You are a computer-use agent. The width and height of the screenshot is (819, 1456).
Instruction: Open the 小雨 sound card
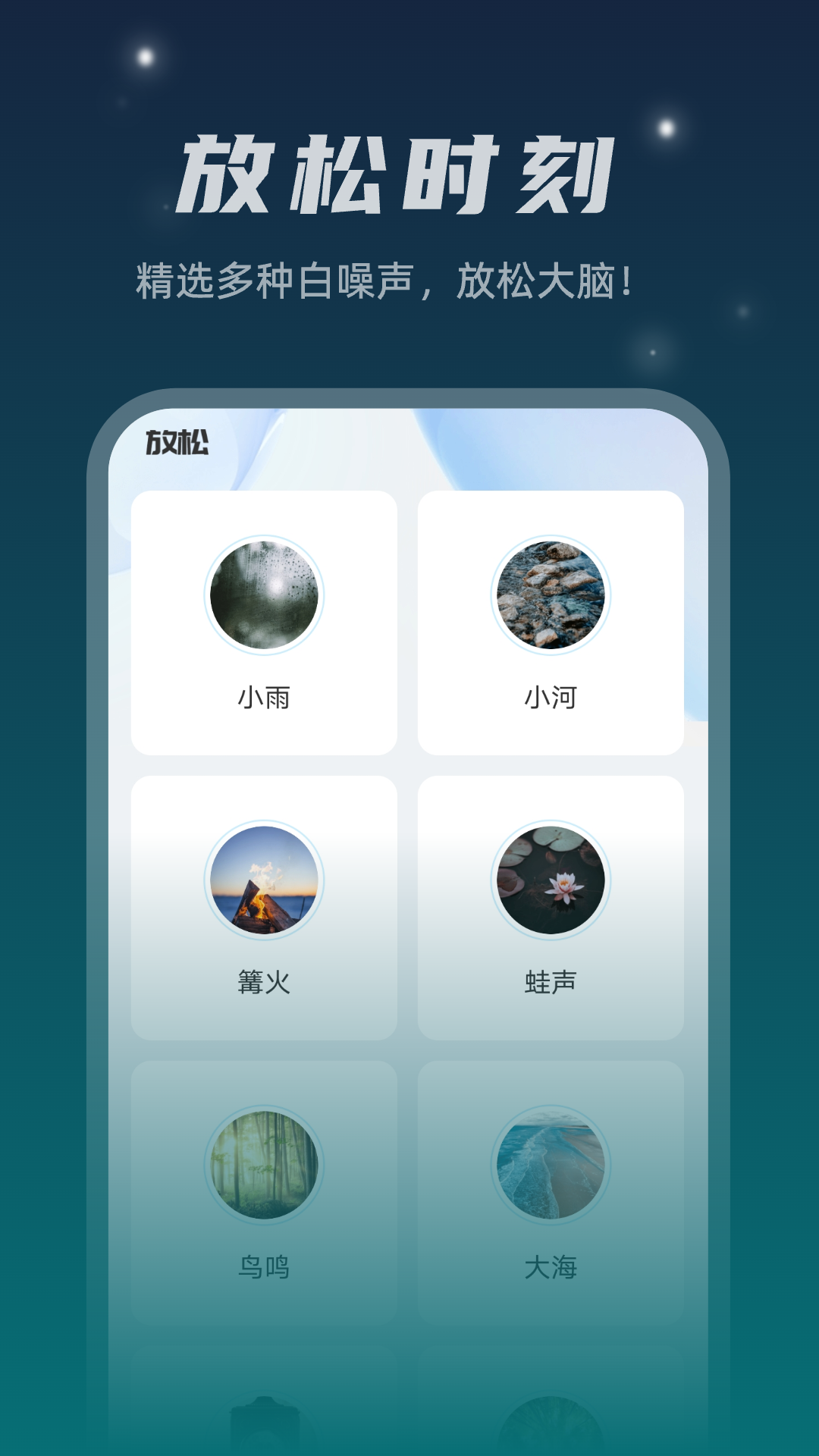[265, 622]
